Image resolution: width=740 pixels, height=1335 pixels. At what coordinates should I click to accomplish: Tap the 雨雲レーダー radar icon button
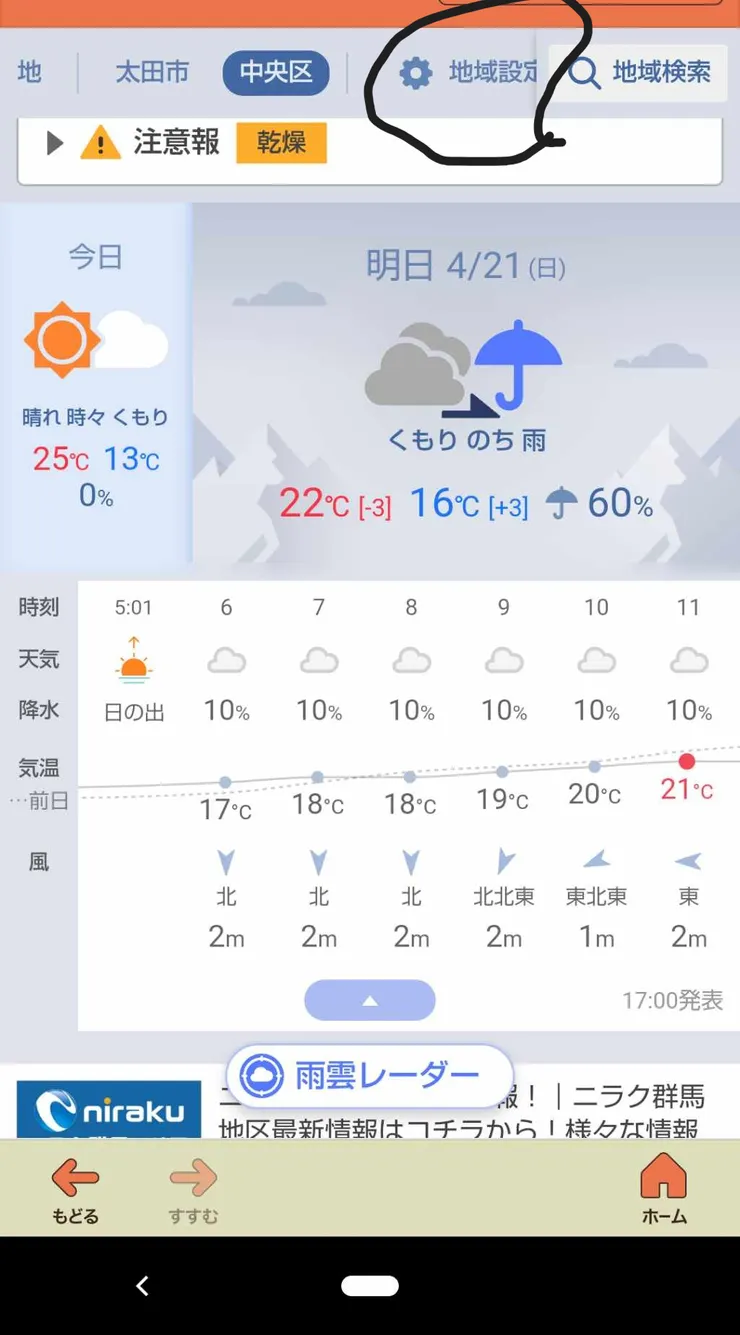(x=263, y=1074)
